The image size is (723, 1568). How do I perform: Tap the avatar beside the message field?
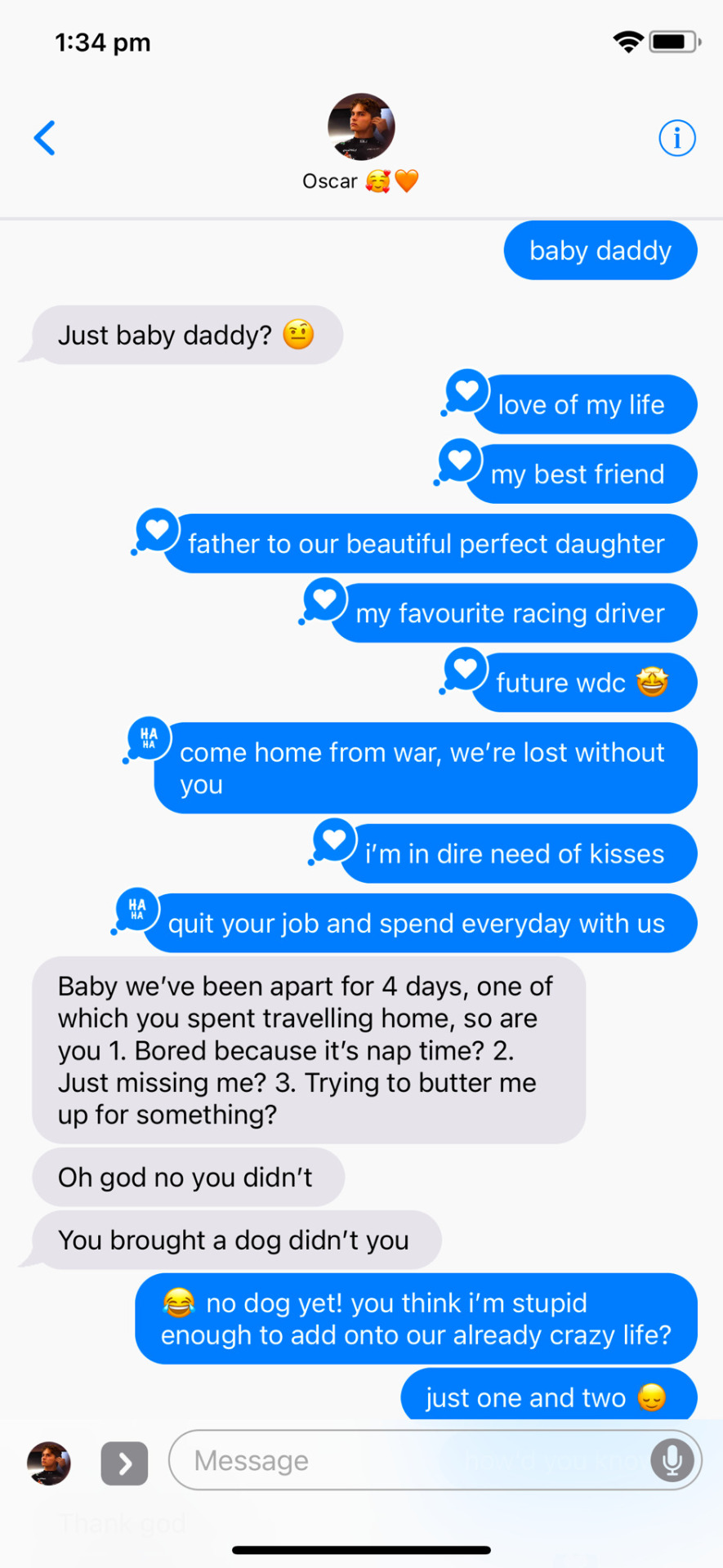pyautogui.click(x=49, y=1463)
